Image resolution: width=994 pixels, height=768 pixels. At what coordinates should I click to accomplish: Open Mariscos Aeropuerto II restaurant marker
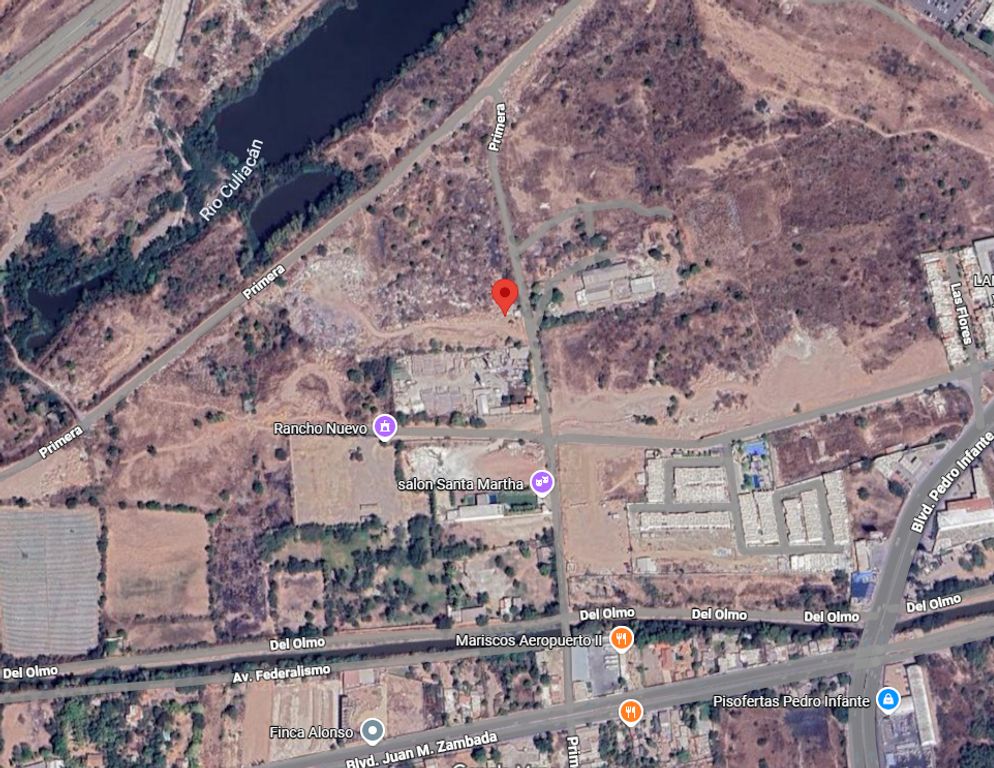[622, 639]
